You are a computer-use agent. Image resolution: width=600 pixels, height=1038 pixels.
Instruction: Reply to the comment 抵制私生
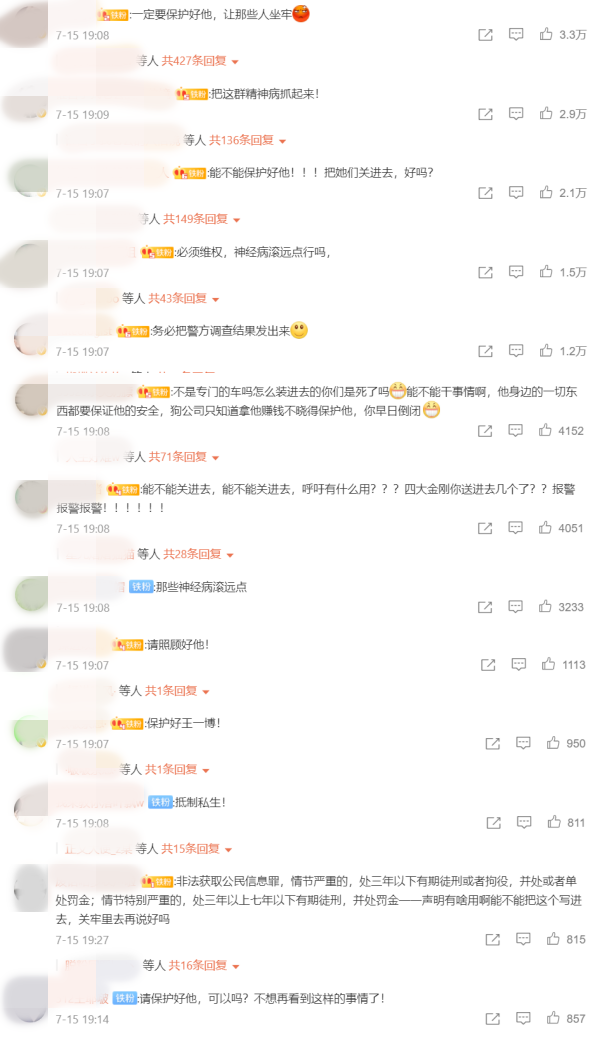[523, 823]
